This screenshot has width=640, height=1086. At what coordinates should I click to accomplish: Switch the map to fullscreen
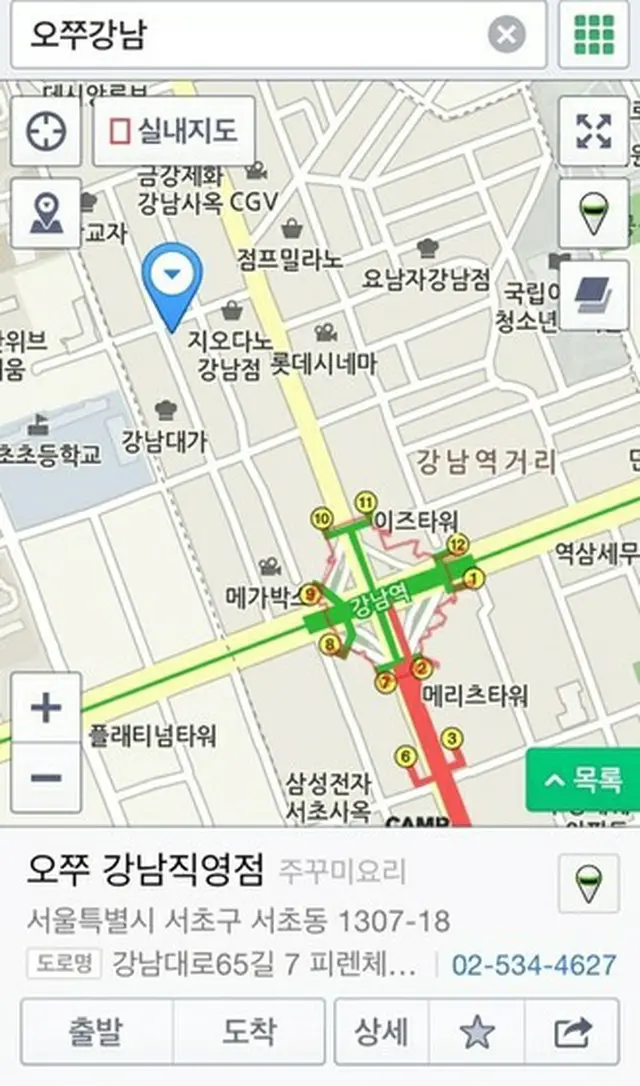click(593, 131)
